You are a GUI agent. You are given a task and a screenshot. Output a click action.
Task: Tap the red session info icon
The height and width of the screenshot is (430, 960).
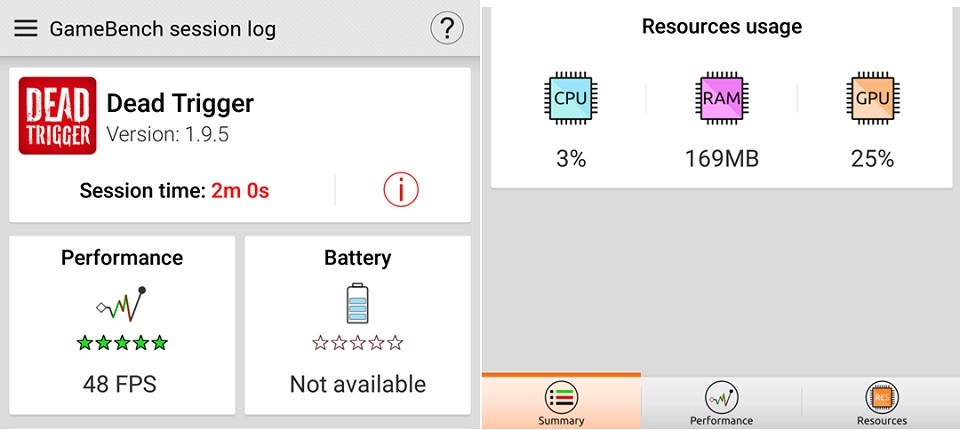click(400, 189)
